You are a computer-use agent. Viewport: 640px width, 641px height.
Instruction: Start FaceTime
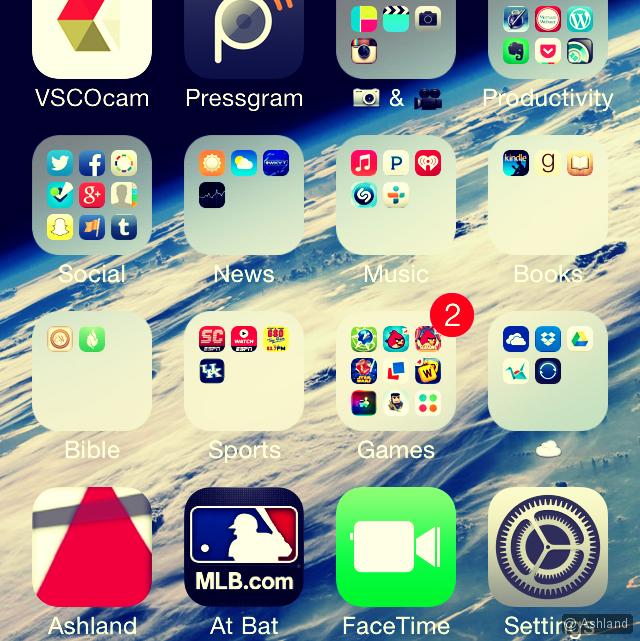point(396,547)
